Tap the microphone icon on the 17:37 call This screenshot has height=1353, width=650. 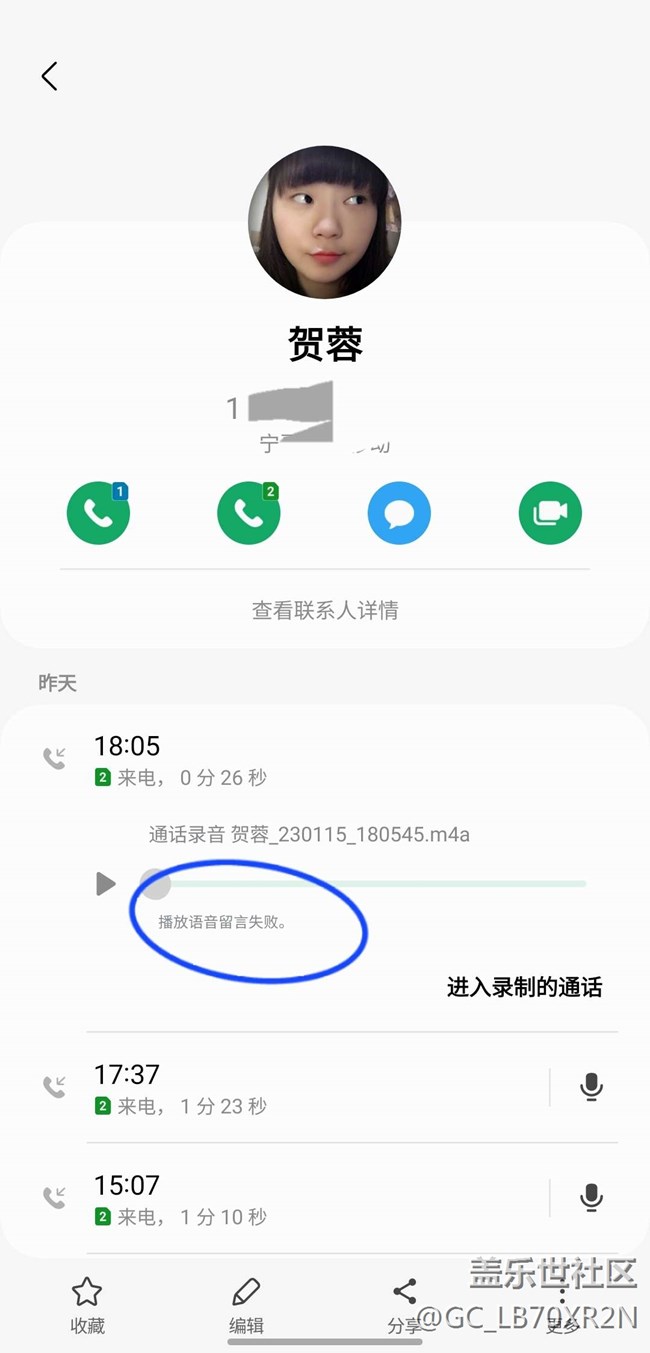pyautogui.click(x=591, y=1087)
